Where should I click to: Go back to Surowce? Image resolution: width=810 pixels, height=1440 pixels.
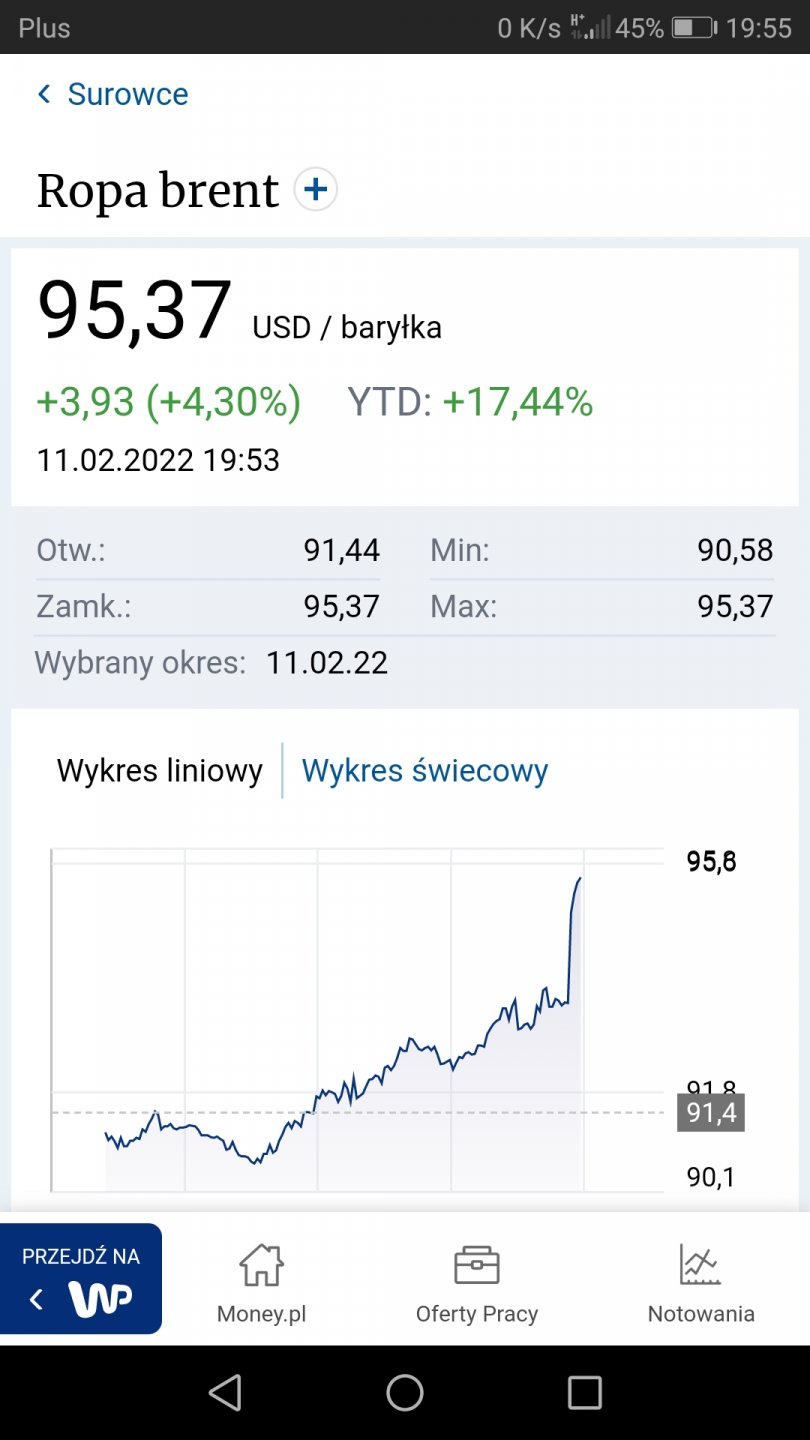pyautogui.click(x=112, y=94)
